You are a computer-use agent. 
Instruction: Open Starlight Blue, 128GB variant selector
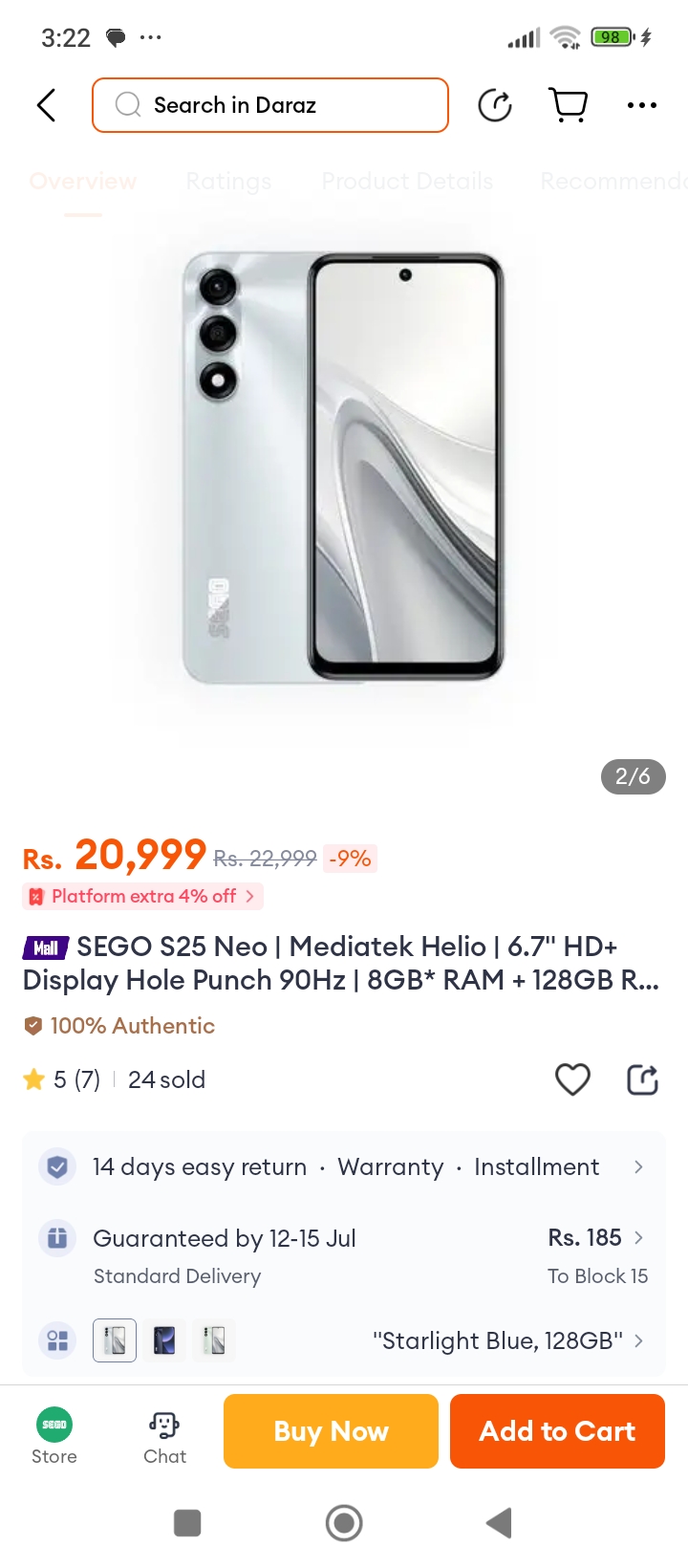click(x=506, y=1340)
